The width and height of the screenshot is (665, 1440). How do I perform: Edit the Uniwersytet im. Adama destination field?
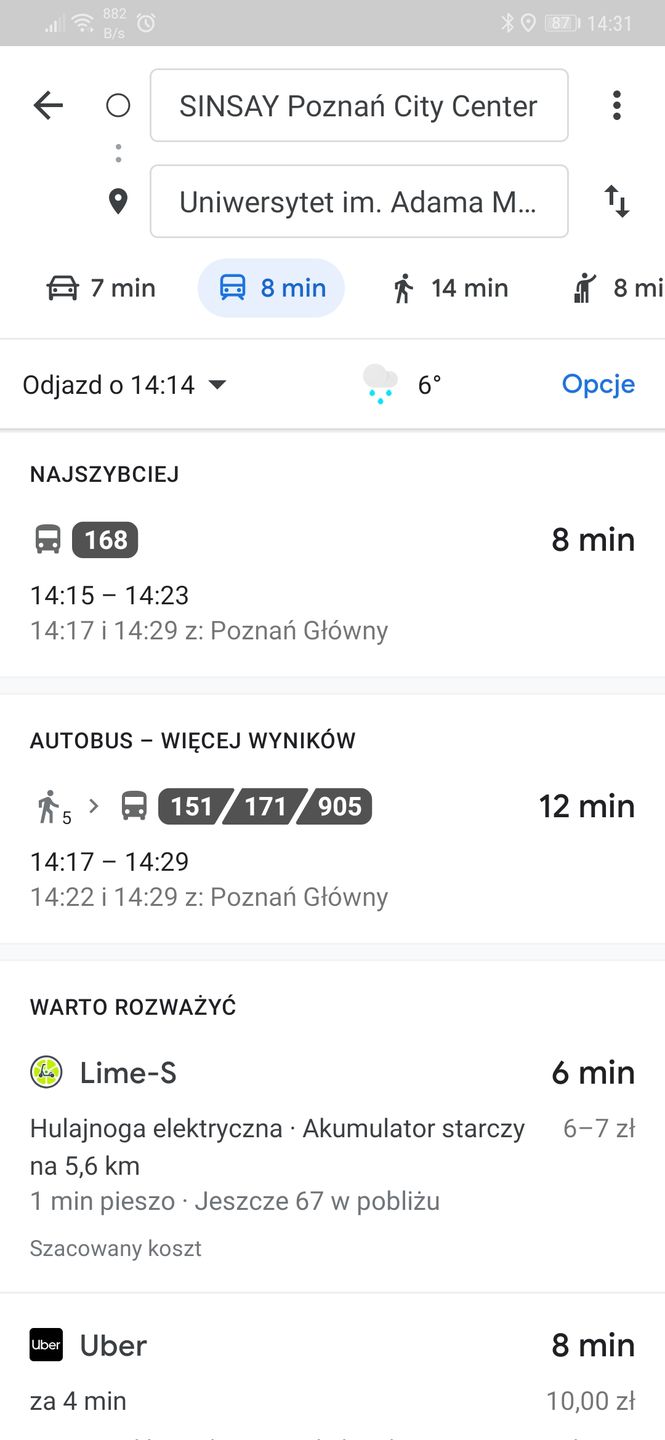[358, 202]
